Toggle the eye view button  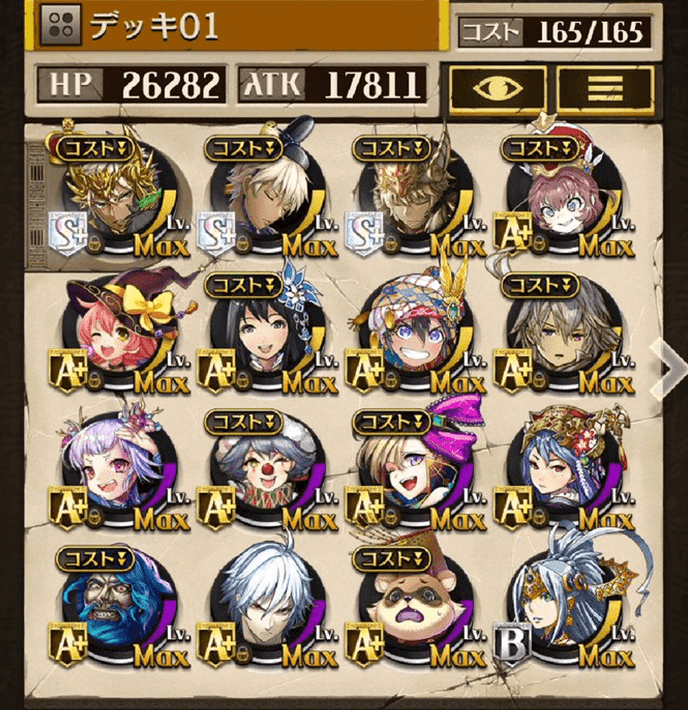click(x=497, y=87)
